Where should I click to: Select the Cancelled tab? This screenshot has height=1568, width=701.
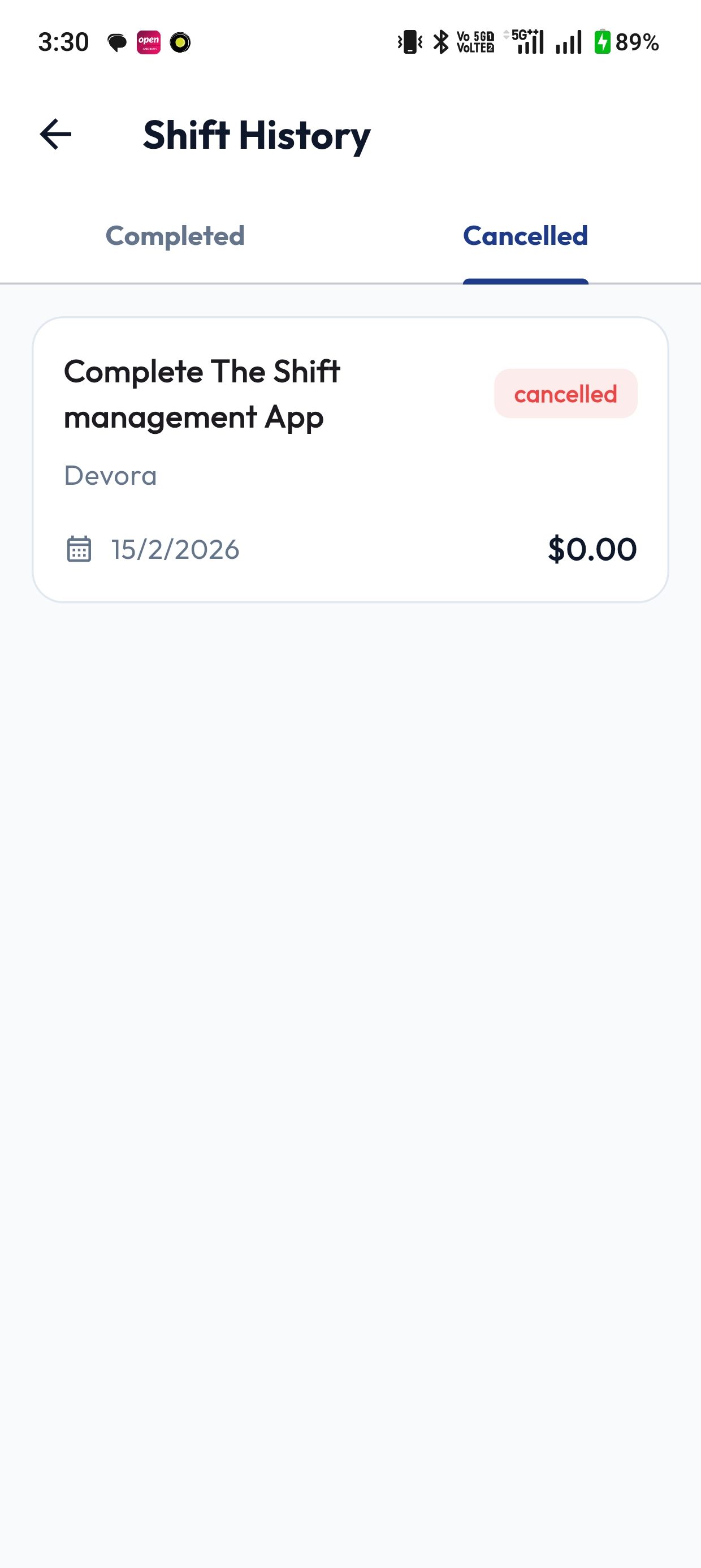[525, 236]
